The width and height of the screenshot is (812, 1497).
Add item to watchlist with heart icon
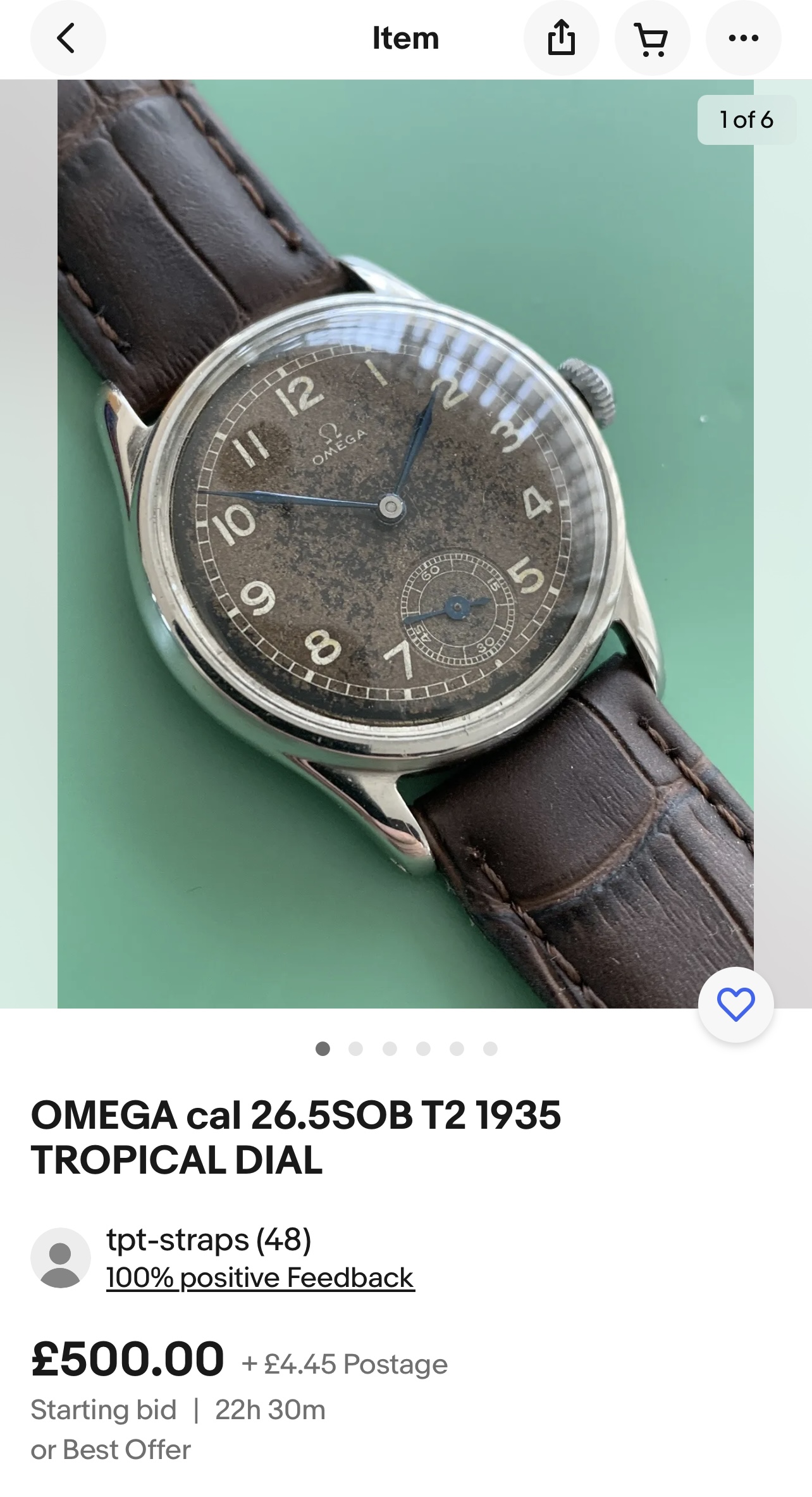(735, 1004)
